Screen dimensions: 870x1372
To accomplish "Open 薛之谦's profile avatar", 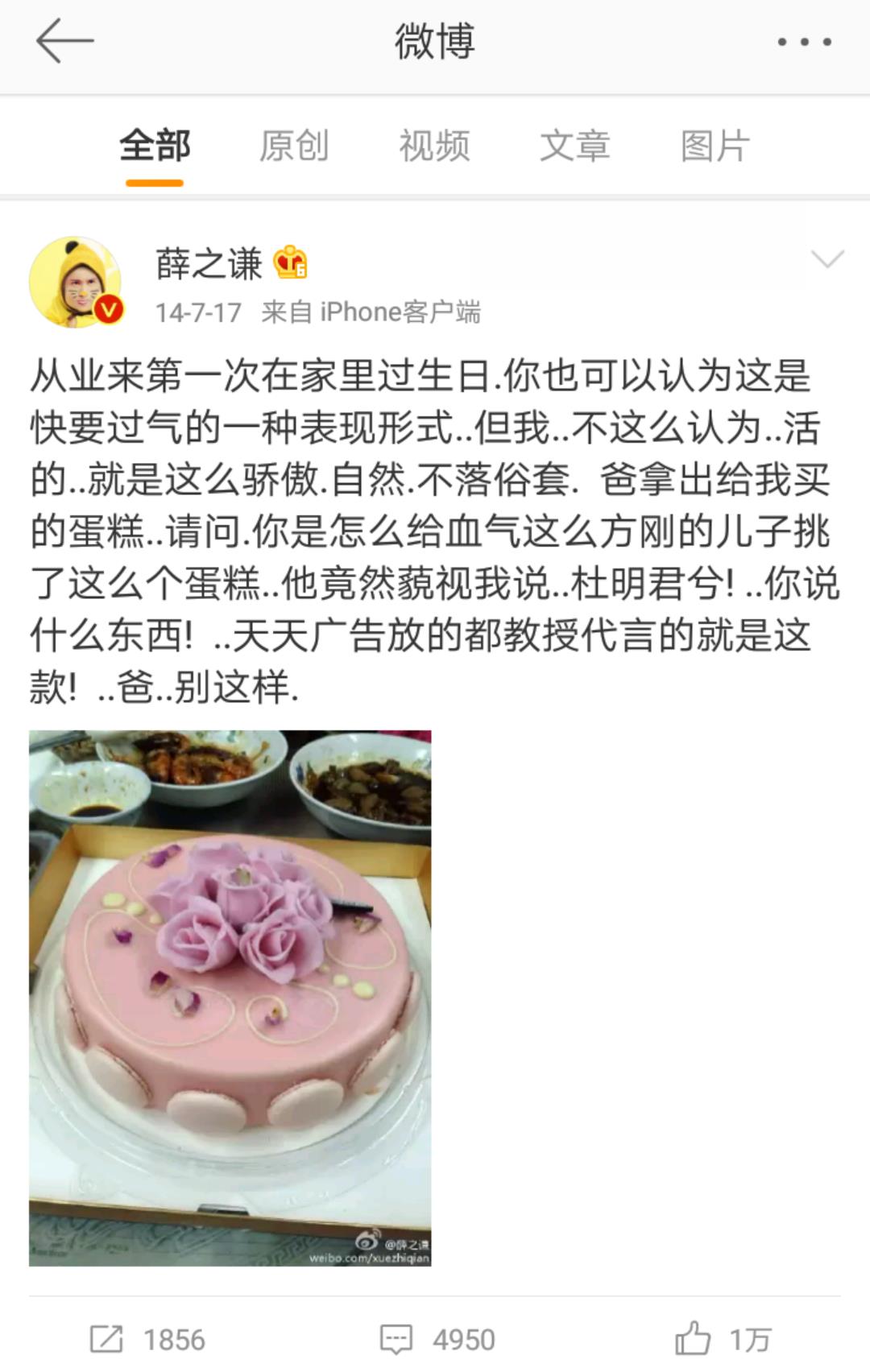I will coord(76,282).
